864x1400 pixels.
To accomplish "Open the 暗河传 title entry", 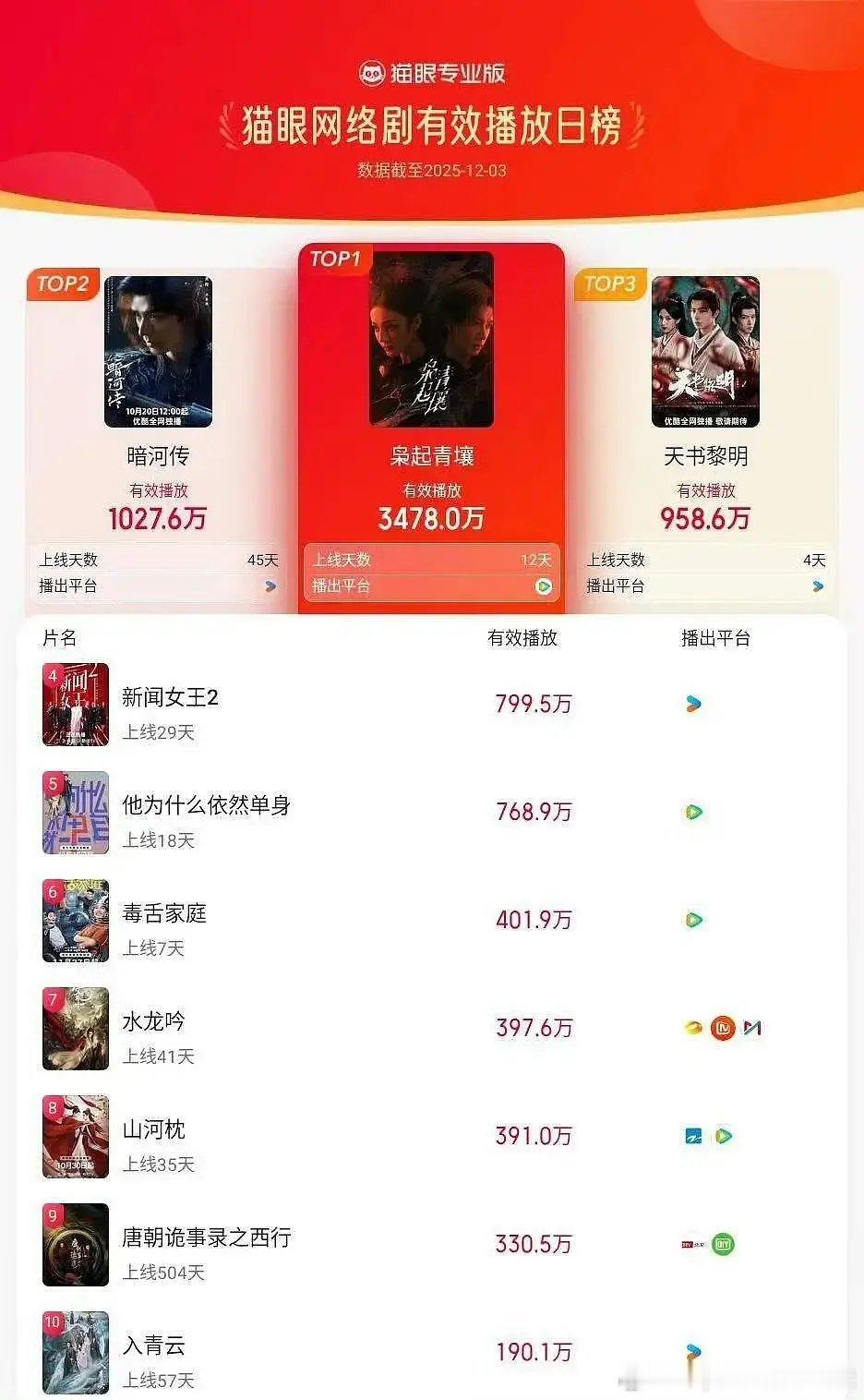I will click(156, 456).
